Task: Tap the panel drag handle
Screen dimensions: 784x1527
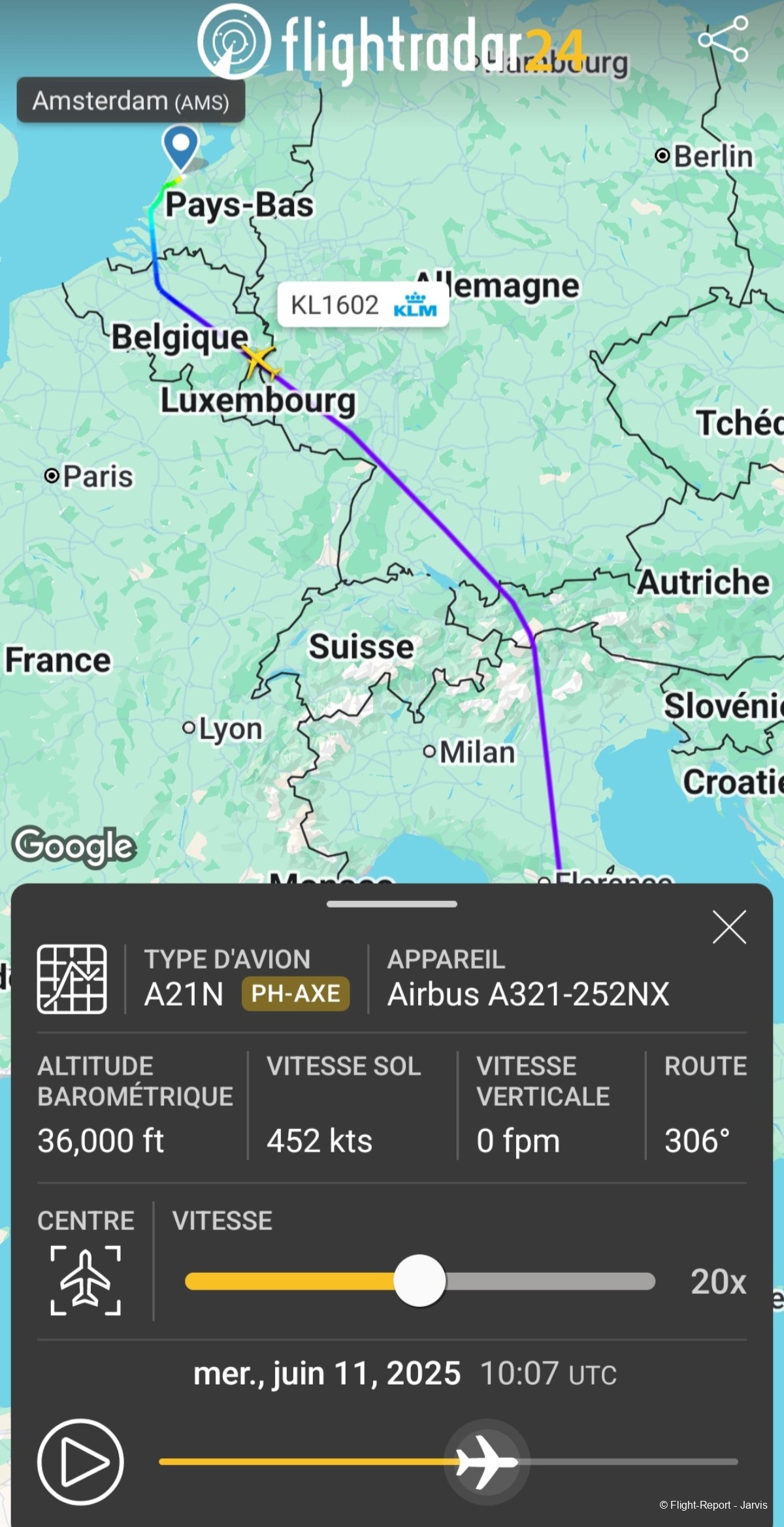Action: tap(392, 904)
